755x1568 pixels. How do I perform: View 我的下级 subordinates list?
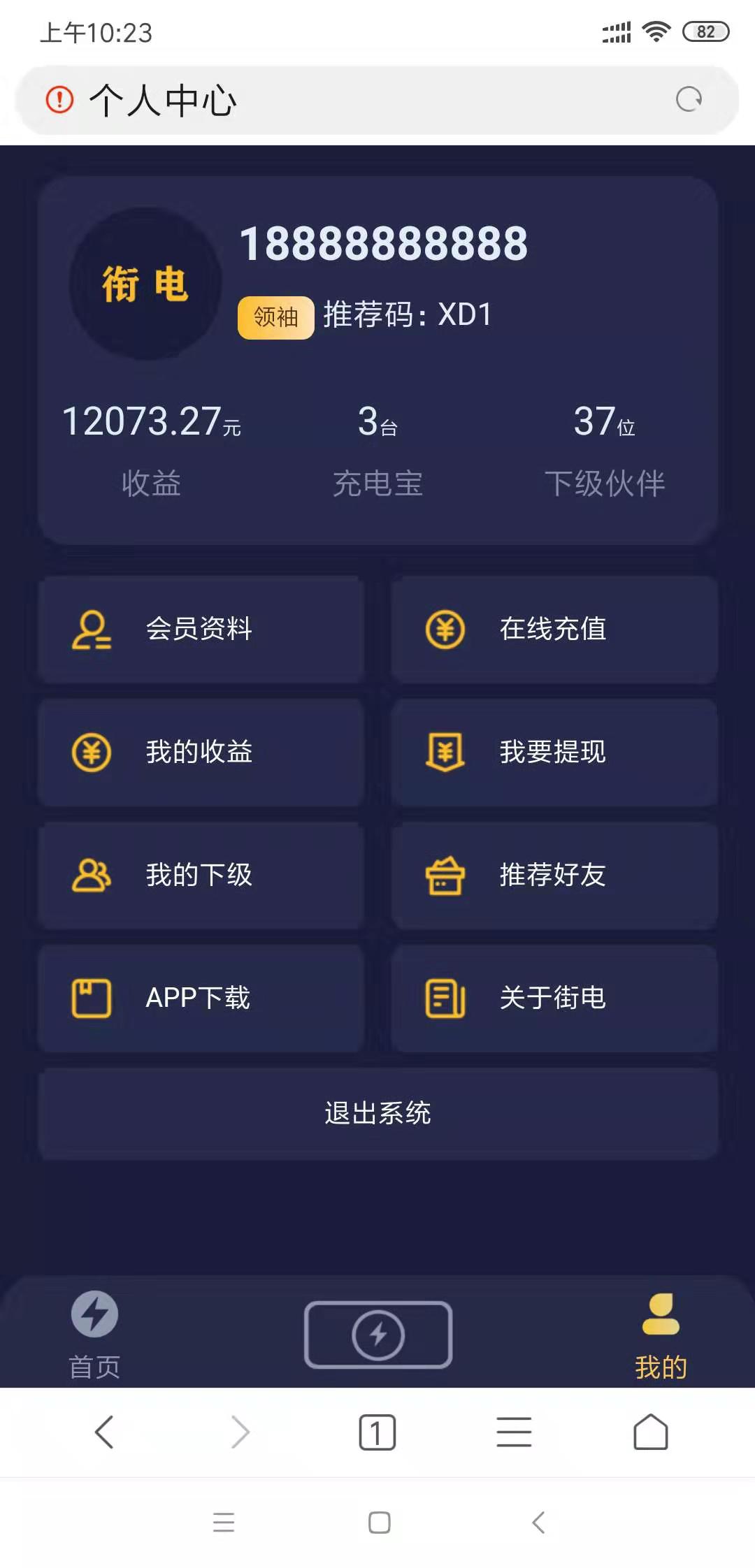(201, 875)
